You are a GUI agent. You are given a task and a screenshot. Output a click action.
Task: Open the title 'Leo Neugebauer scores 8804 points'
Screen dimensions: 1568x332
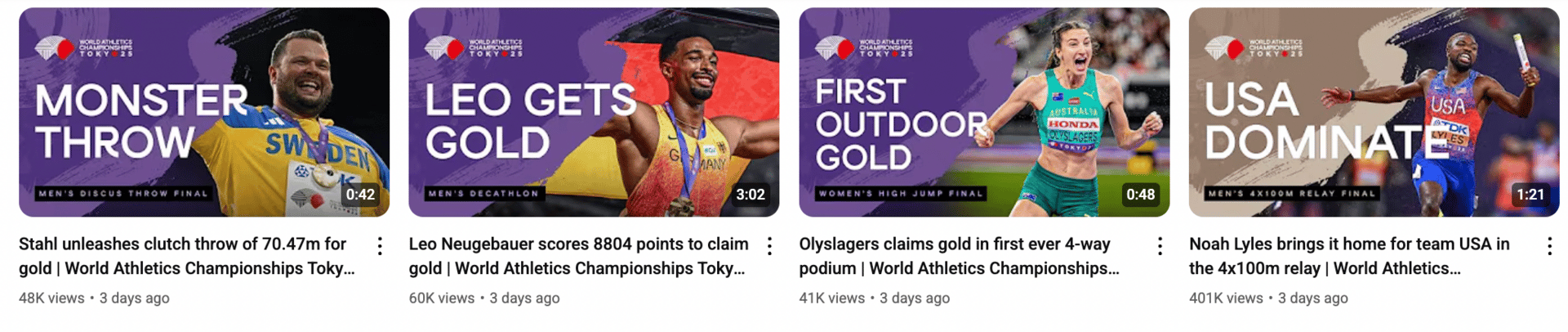pos(577,256)
